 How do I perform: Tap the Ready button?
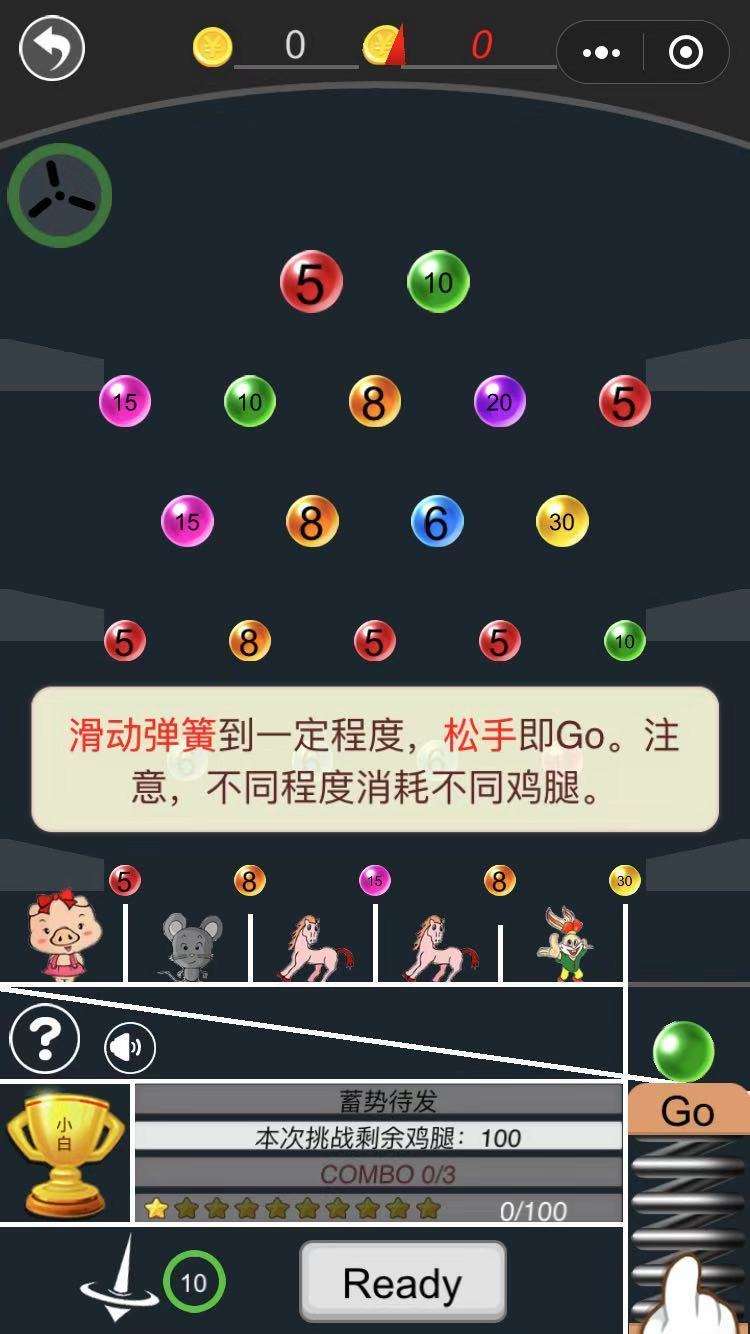click(403, 1283)
